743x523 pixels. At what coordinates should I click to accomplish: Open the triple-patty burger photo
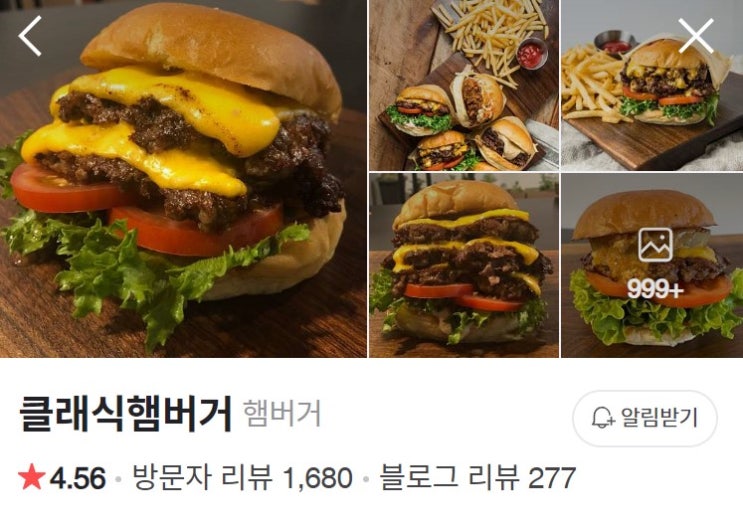(x=464, y=265)
